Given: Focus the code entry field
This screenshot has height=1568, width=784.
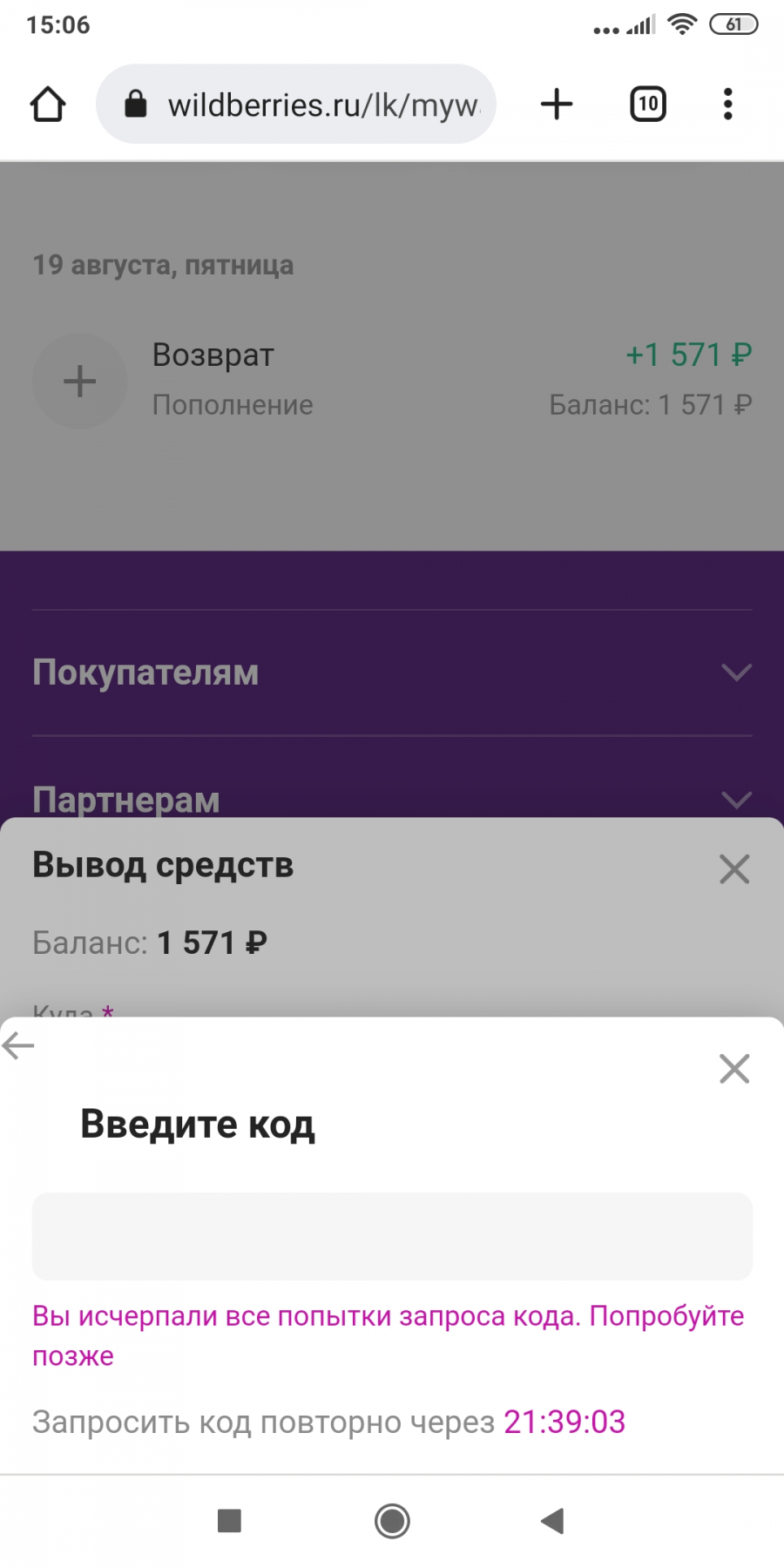Looking at the screenshot, I should [x=392, y=1236].
